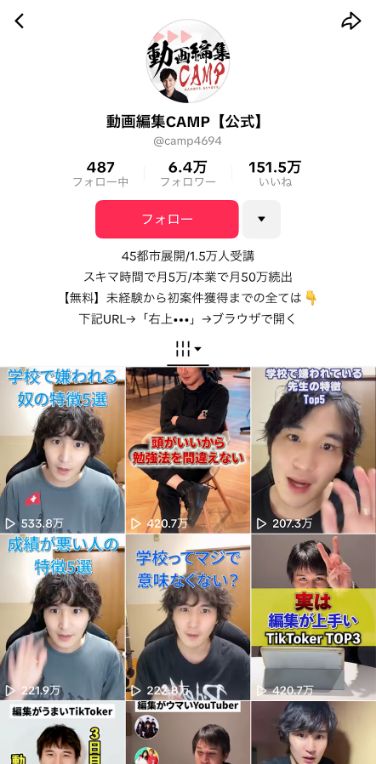Expand the dropdown arrow beside フォロー

point(262,219)
